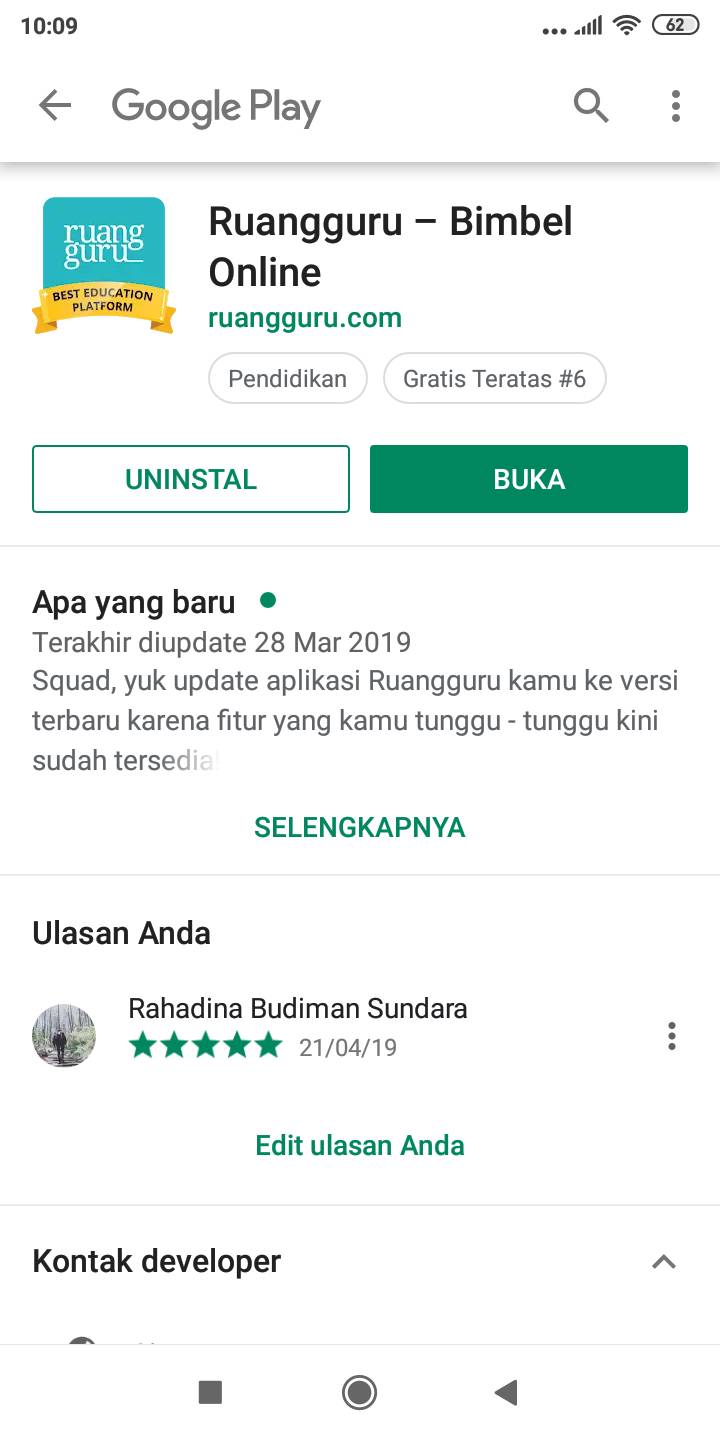Open the Ruangguru app icon image
This screenshot has width=720, height=1440.
(x=104, y=263)
